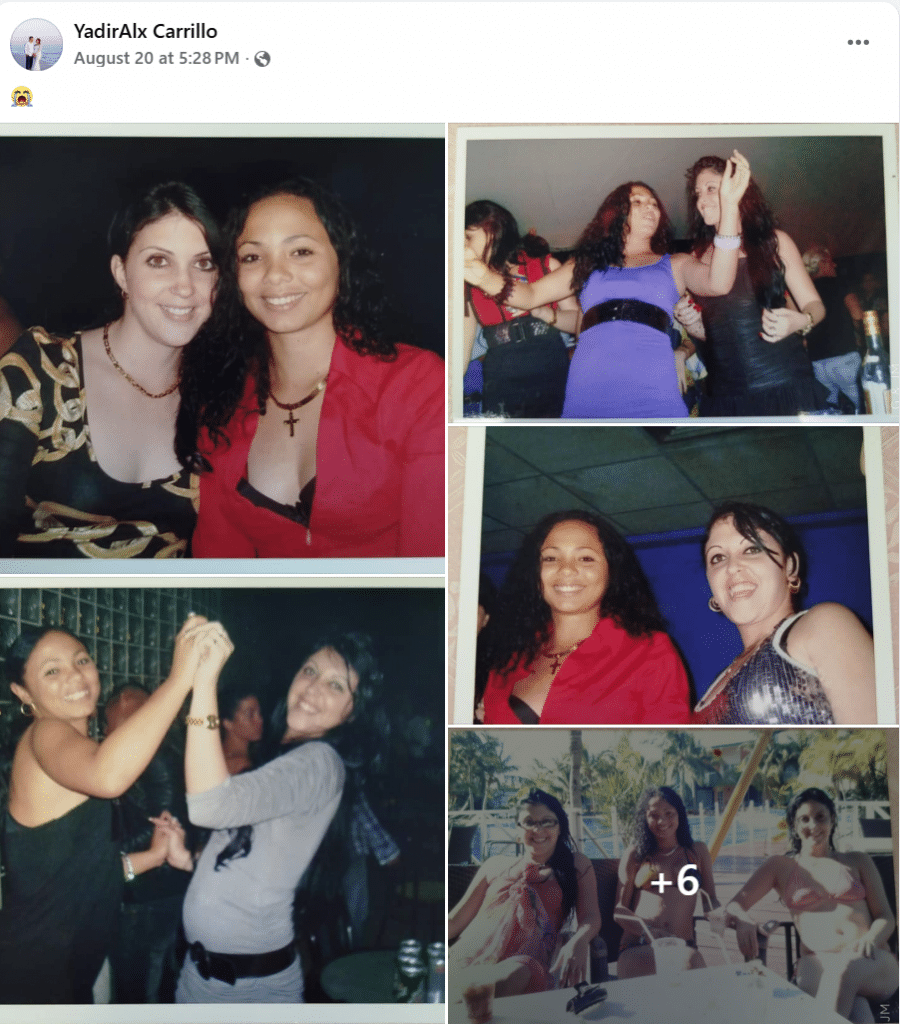Open the August 20 post timestamp
Screen dimensions: 900x1024
coord(156,58)
